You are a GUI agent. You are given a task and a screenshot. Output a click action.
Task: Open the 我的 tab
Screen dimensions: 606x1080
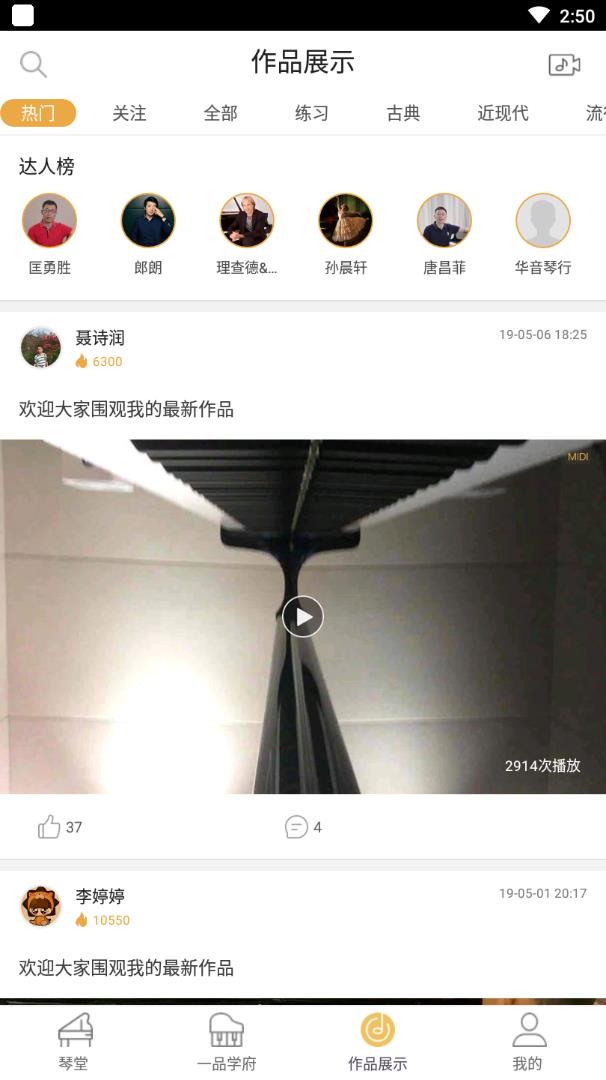[528, 1040]
